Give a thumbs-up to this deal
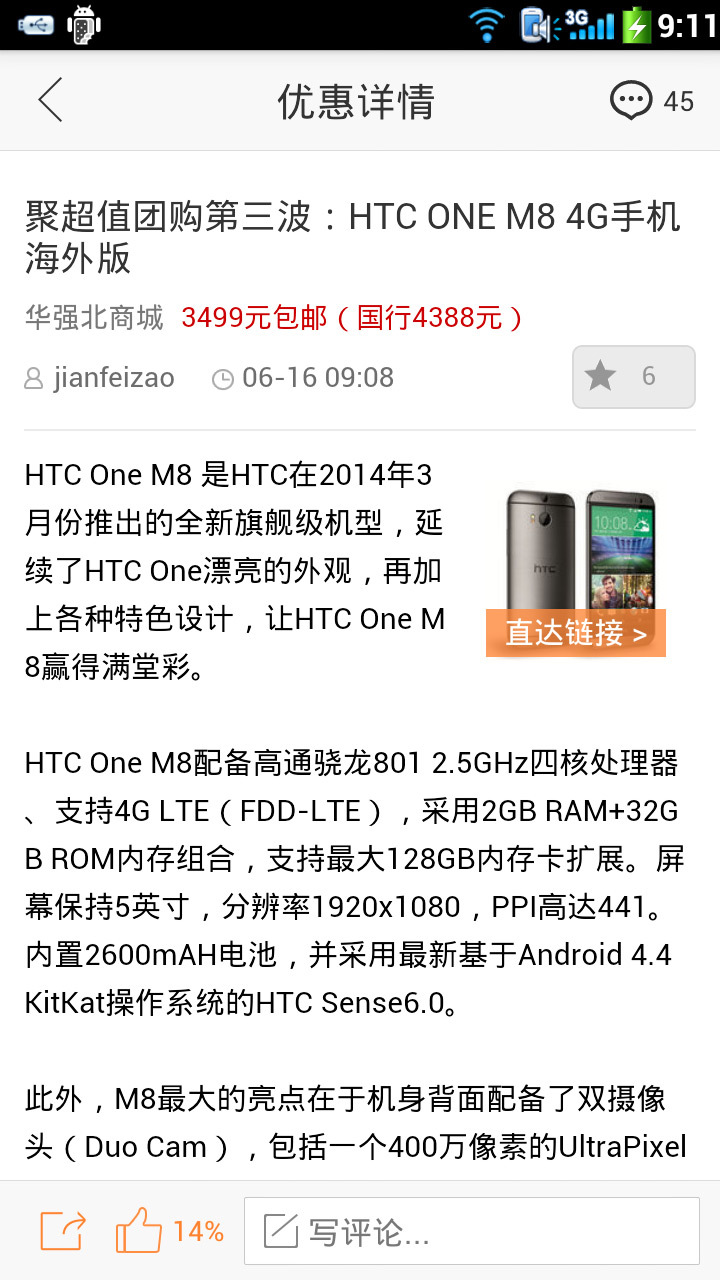 pyautogui.click(x=140, y=1231)
